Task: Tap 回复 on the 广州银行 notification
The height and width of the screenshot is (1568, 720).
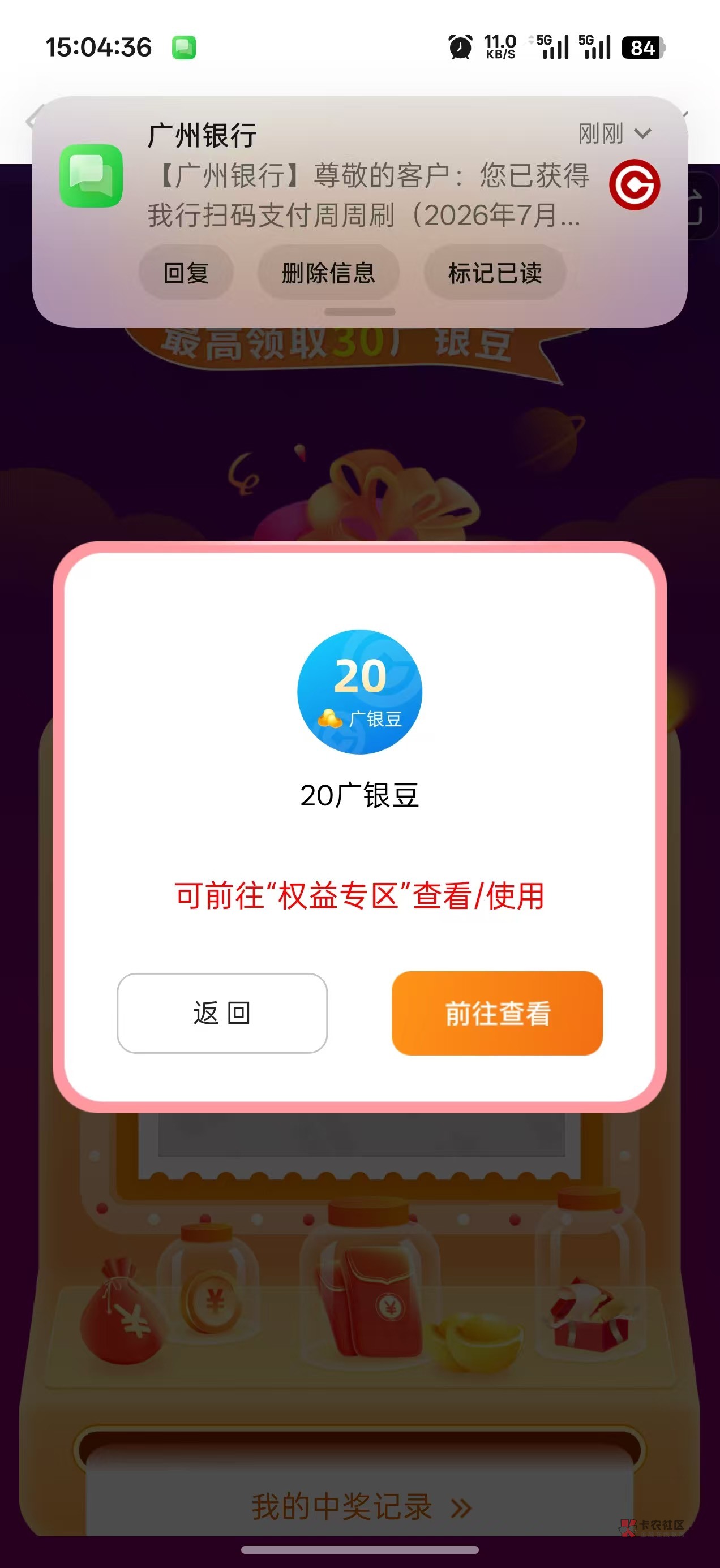Action: coord(186,273)
